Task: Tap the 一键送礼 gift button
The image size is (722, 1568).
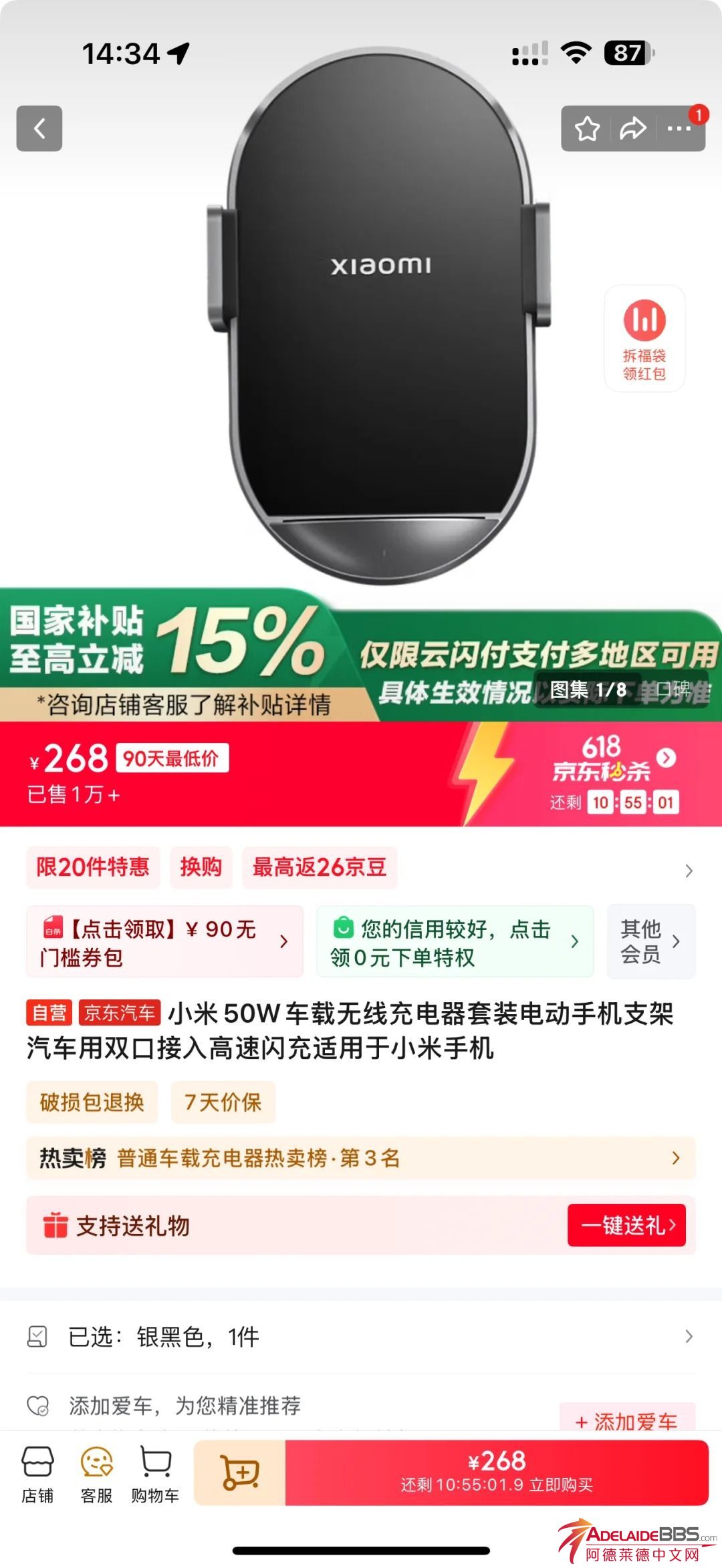Action: [x=626, y=1225]
